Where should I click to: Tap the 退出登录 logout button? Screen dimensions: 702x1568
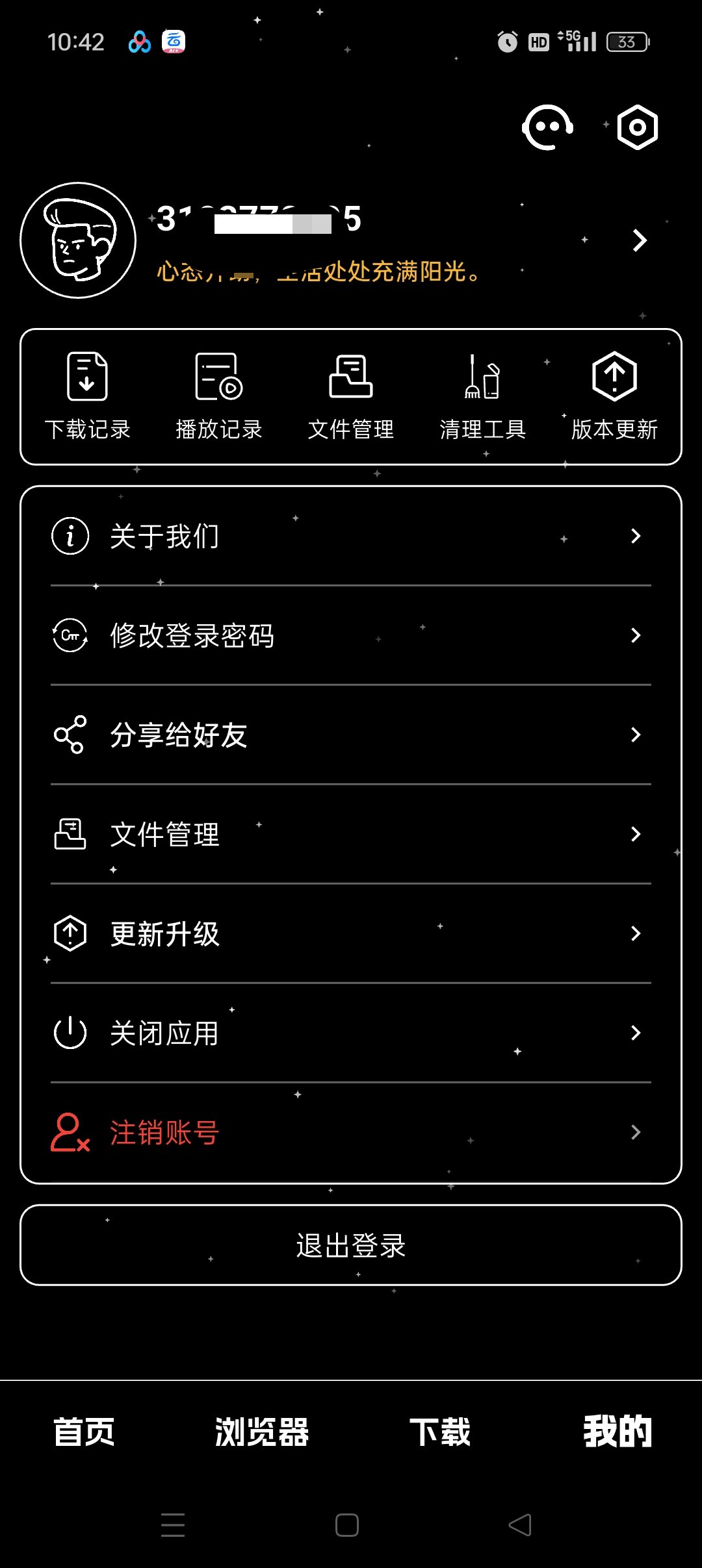(x=351, y=1245)
